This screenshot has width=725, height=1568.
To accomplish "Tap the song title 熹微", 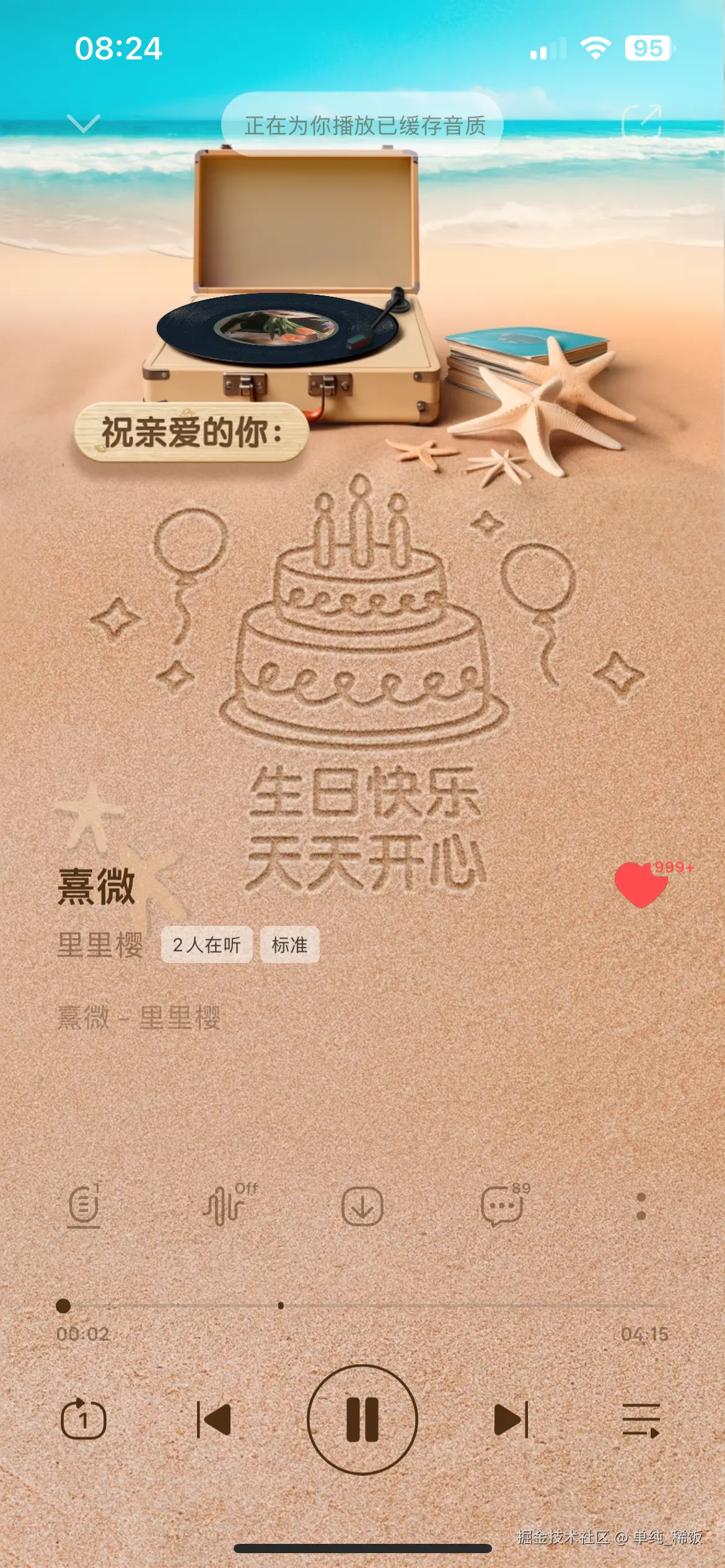I will pyautogui.click(x=96, y=887).
